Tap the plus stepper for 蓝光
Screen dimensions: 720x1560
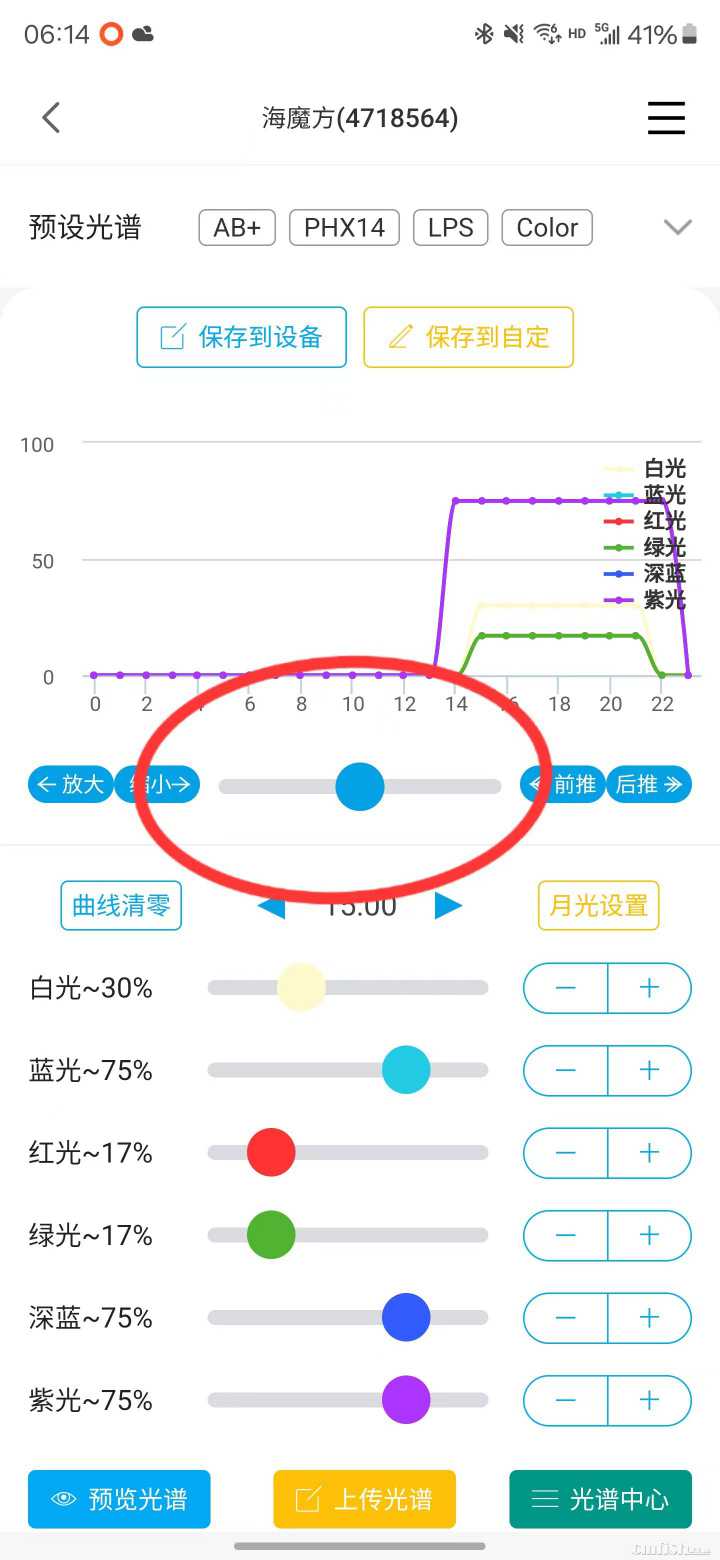click(649, 1070)
